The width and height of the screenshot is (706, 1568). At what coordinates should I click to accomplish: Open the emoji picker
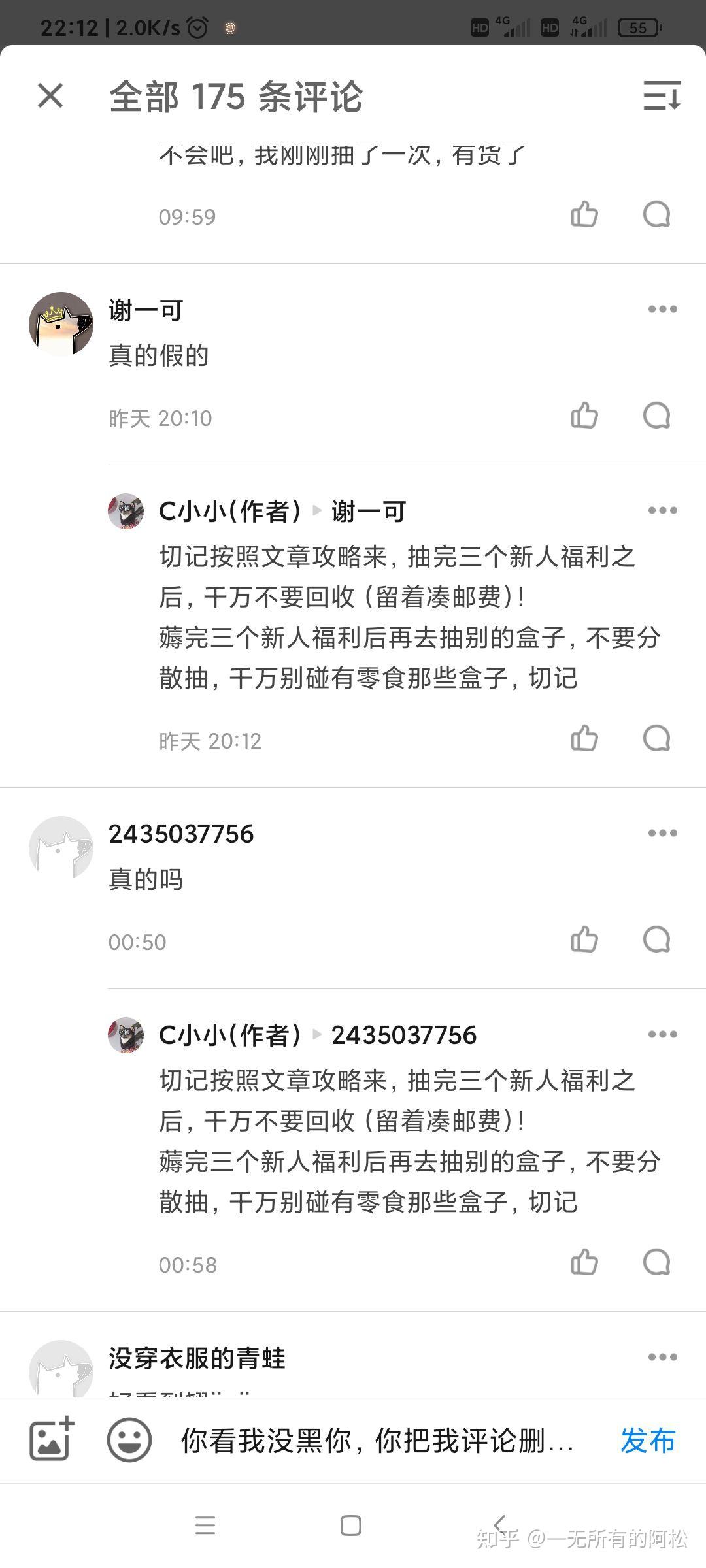129,1440
